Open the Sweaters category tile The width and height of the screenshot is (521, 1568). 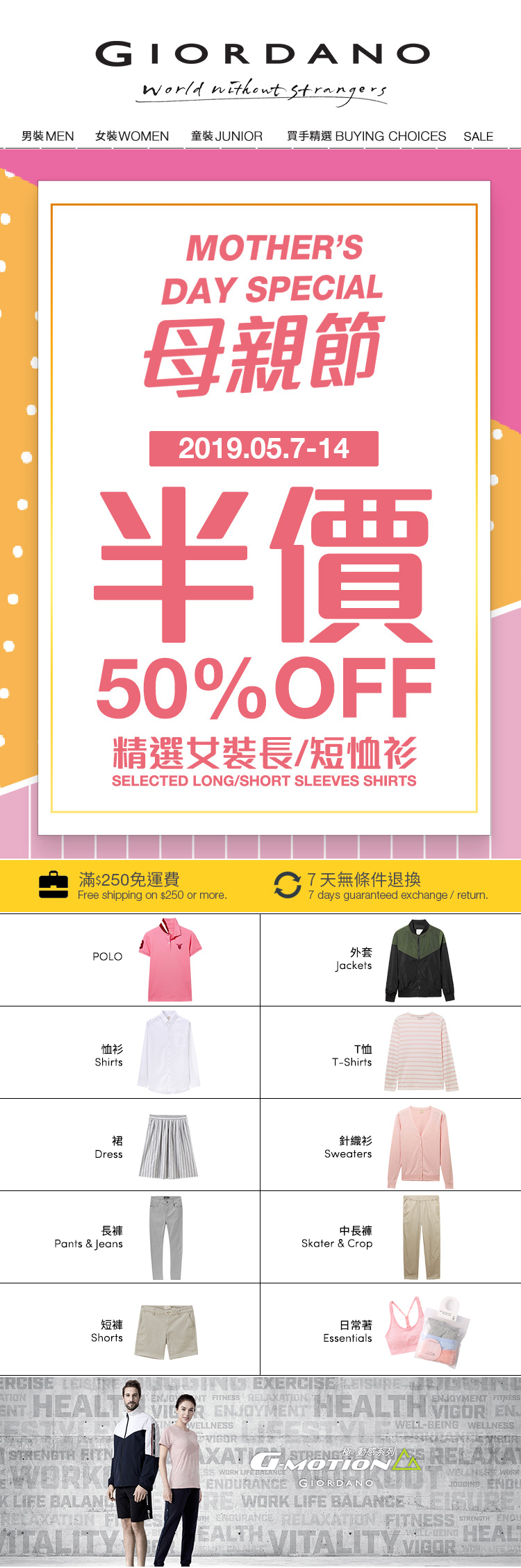[390, 1144]
